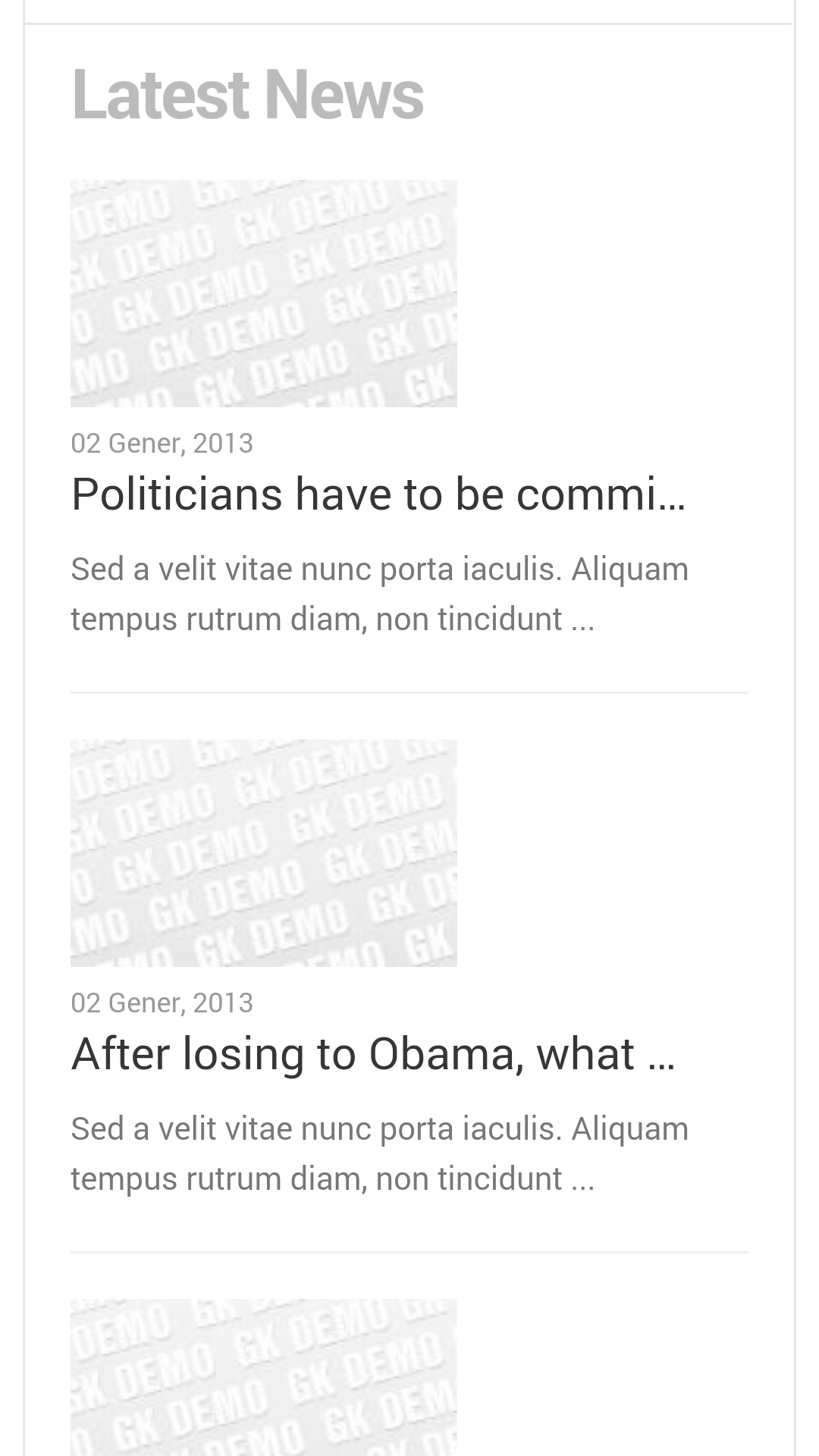This screenshot has height=1456, width=819.
Task: Open the 'Politicians have to be commi…' headline
Action: (378, 494)
